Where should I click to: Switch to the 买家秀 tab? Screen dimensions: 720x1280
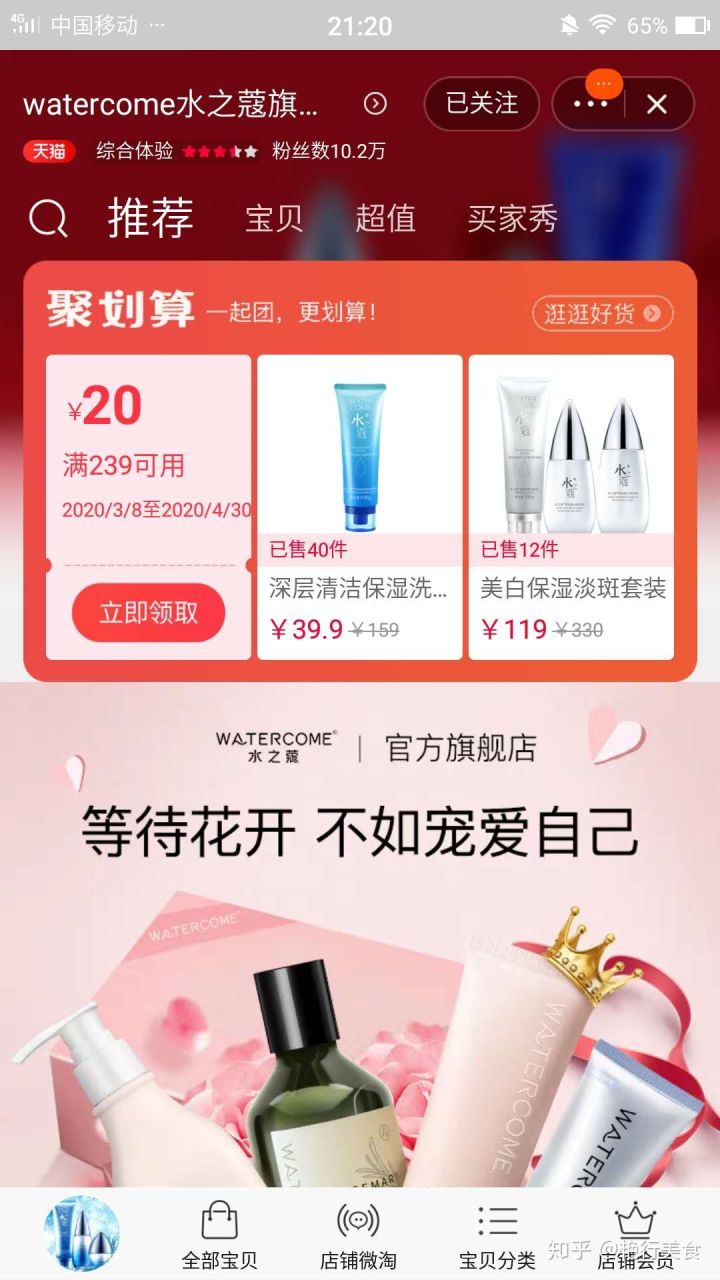pyautogui.click(x=512, y=218)
